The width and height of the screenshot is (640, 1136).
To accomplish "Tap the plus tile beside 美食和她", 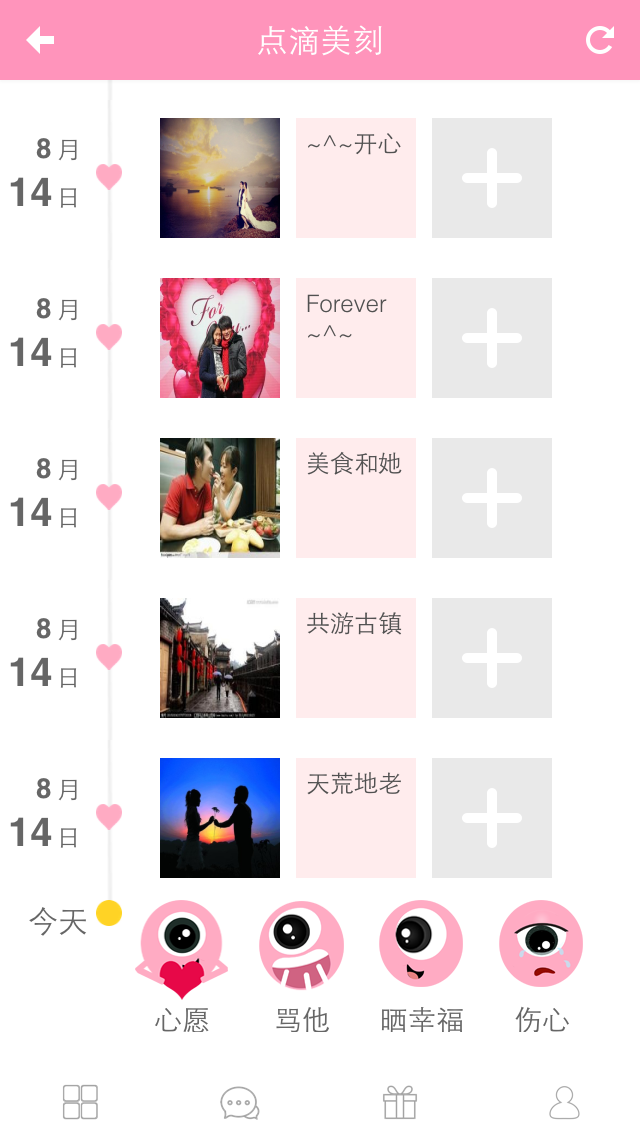I will click(492, 498).
